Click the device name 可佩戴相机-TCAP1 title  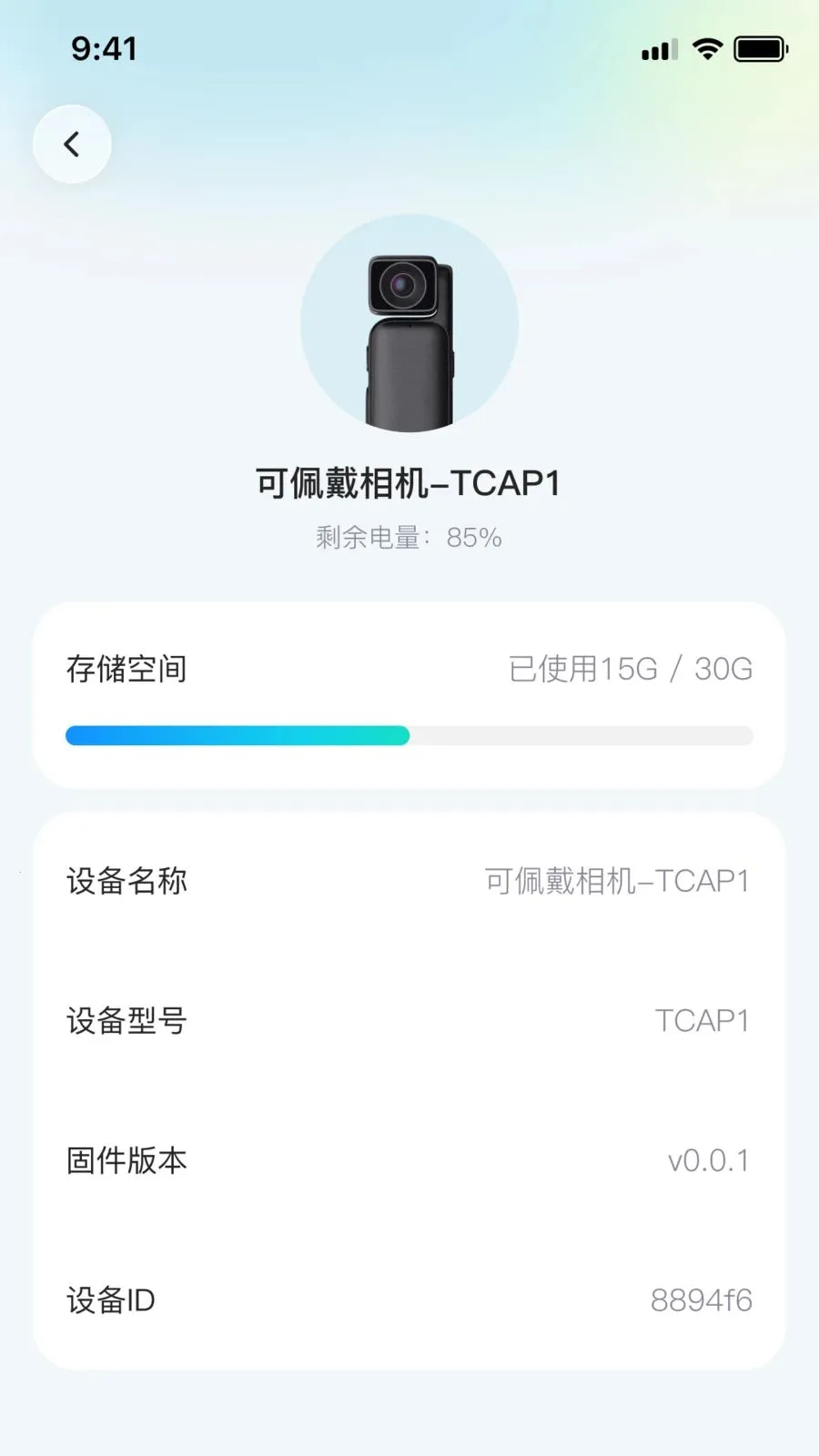click(409, 482)
